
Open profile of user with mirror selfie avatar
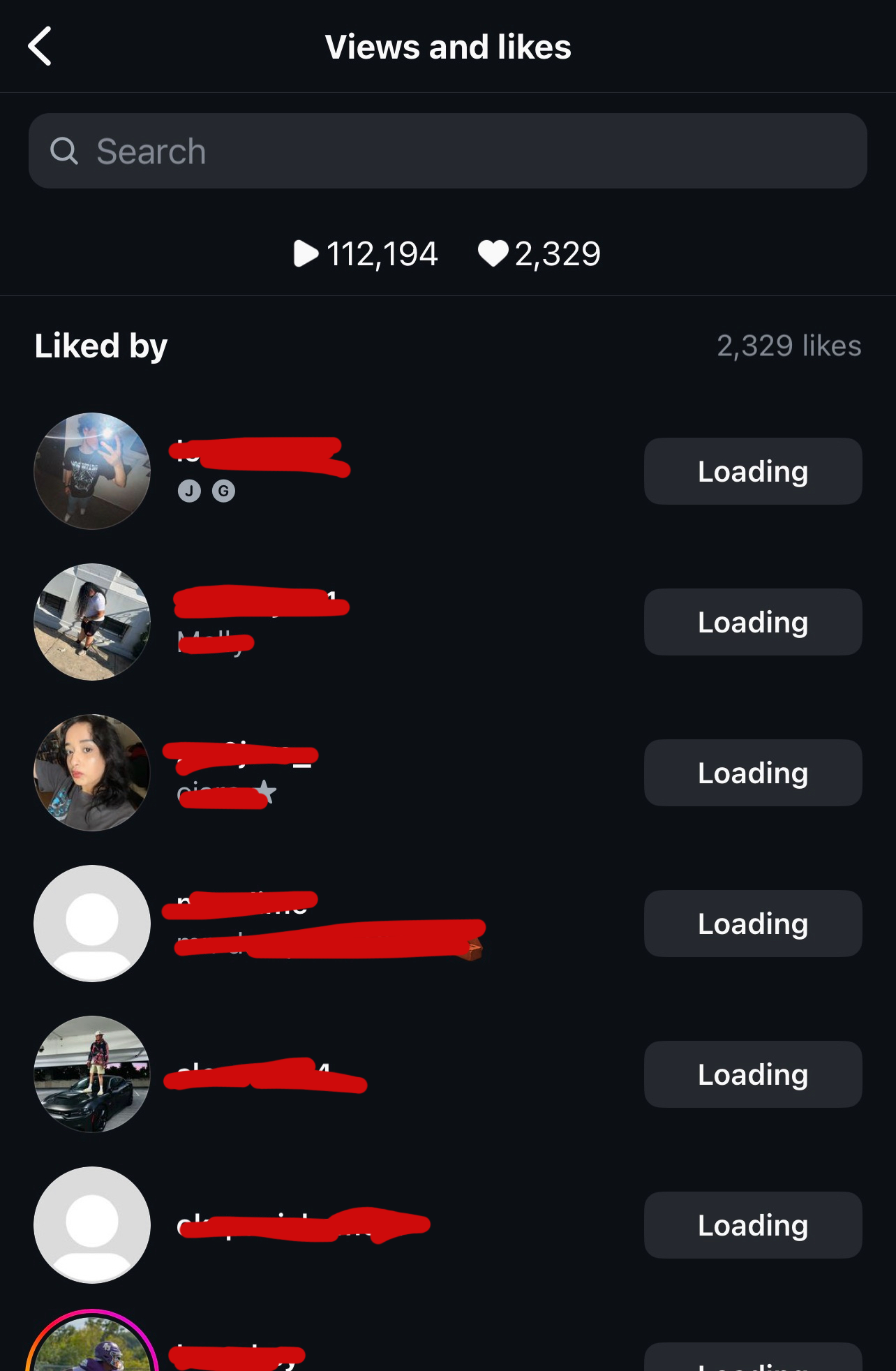click(92, 471)
